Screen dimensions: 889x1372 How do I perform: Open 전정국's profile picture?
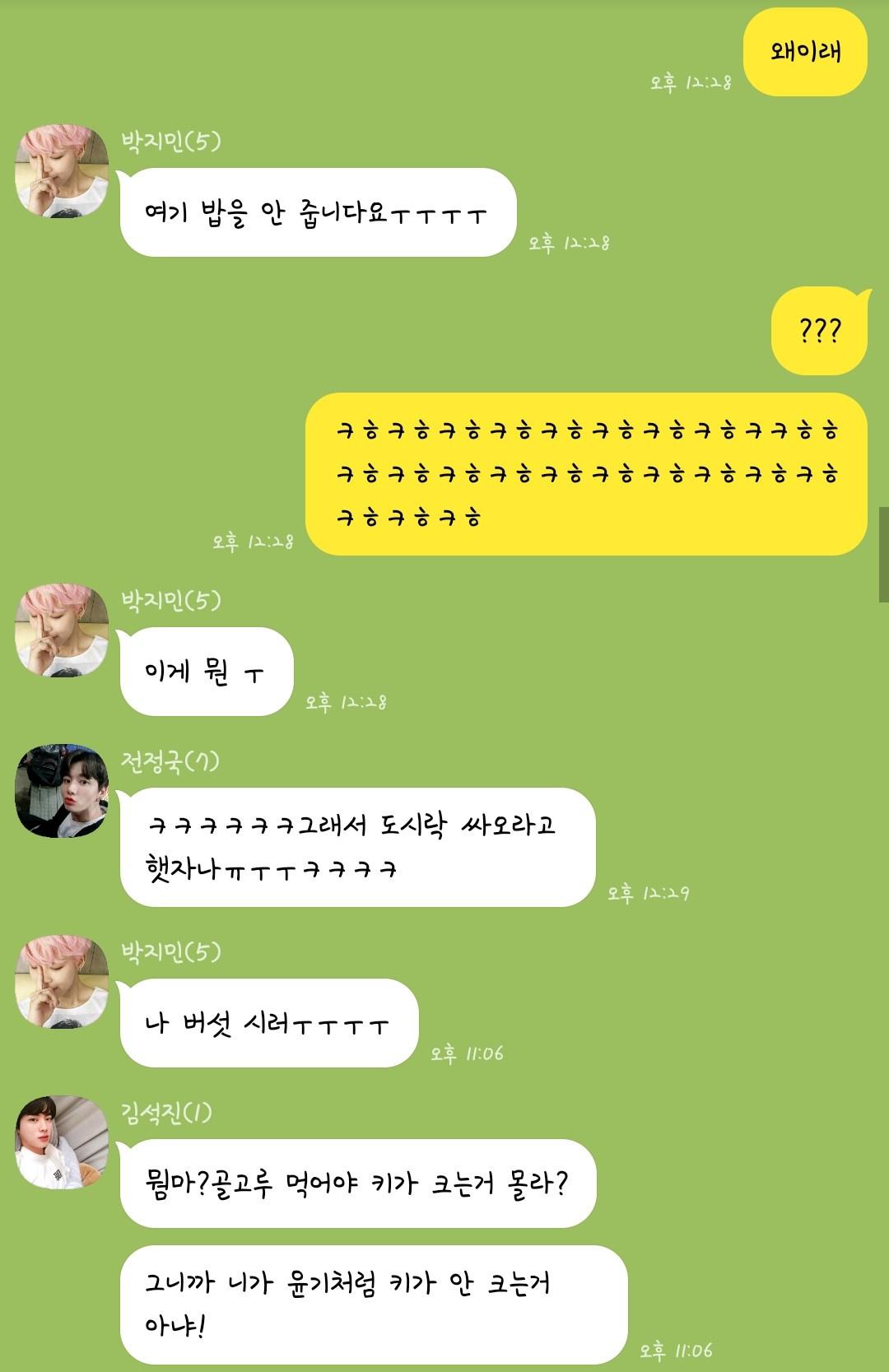pos(62,791)
